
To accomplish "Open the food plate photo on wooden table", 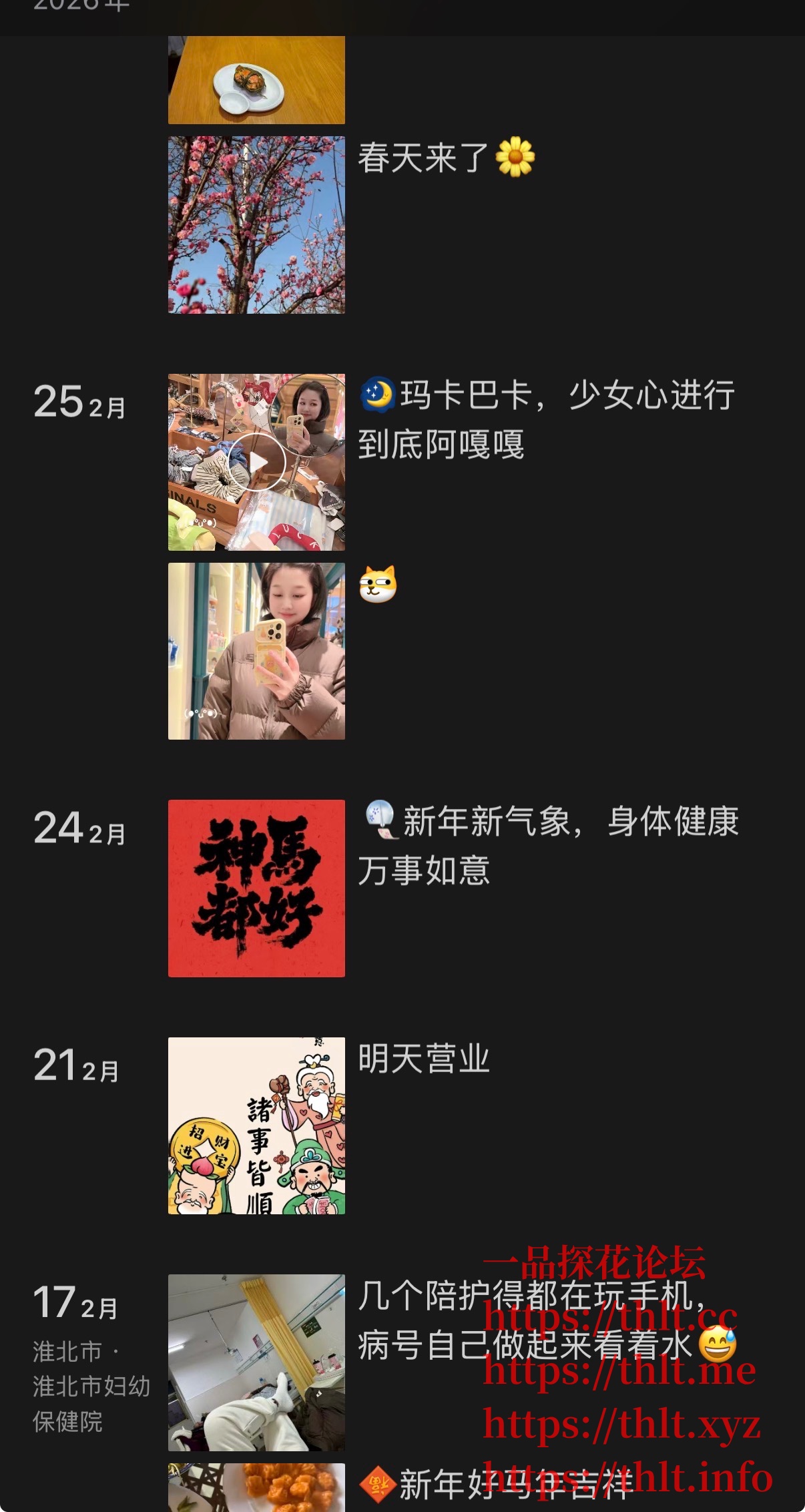I will (256, 80).
